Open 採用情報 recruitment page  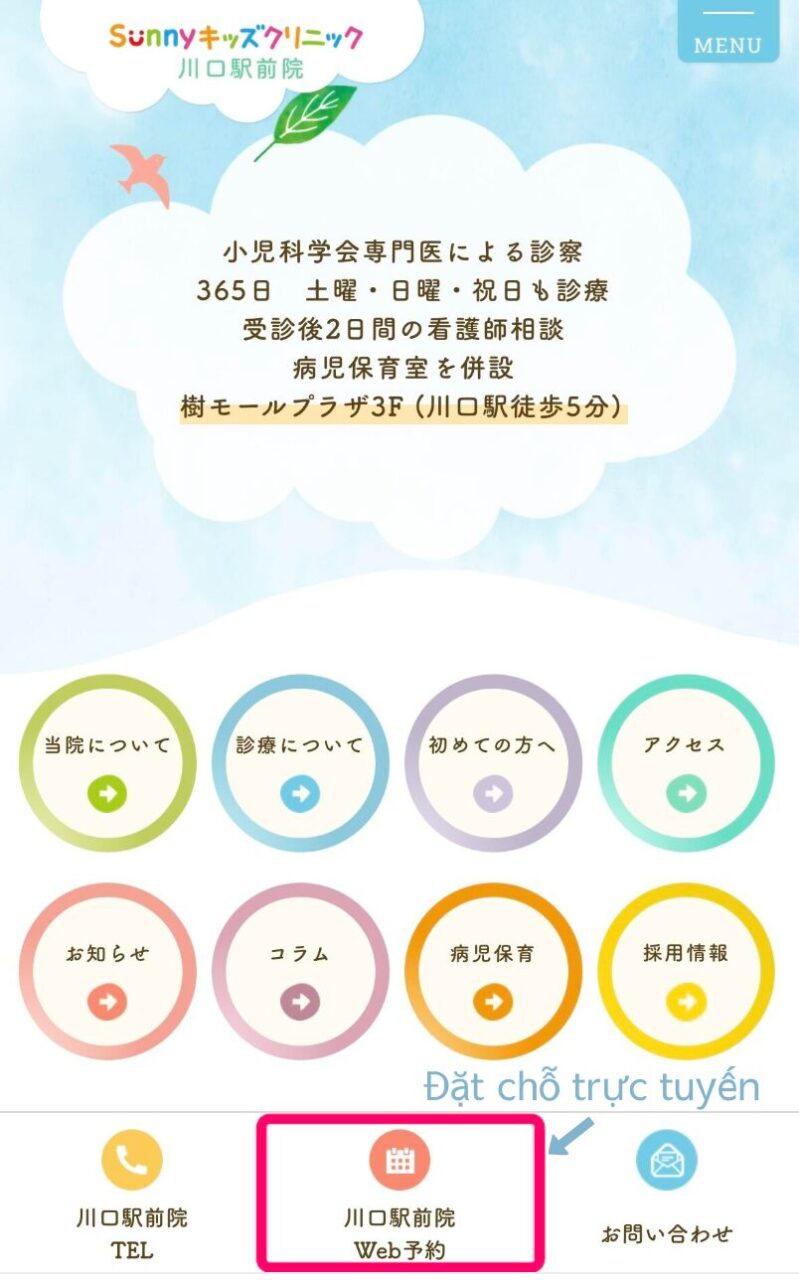click(x=686, y=972)
